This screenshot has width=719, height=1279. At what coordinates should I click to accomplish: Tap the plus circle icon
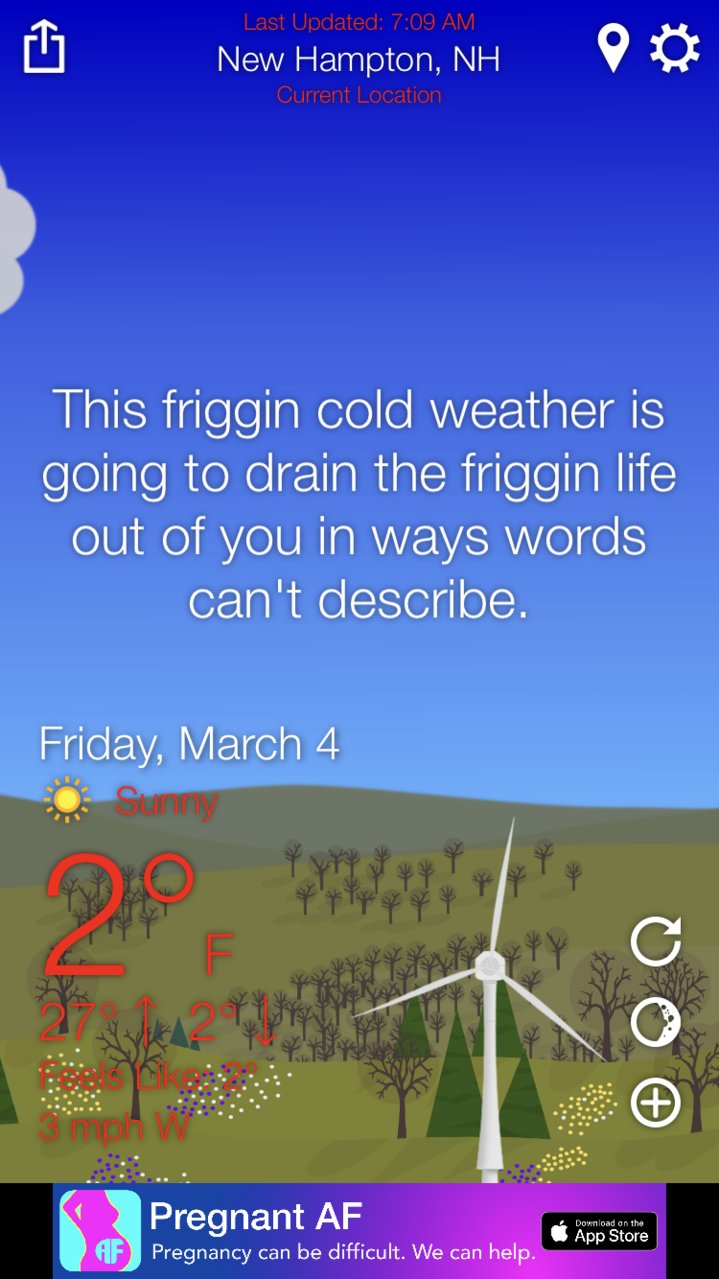(656, 1103)
